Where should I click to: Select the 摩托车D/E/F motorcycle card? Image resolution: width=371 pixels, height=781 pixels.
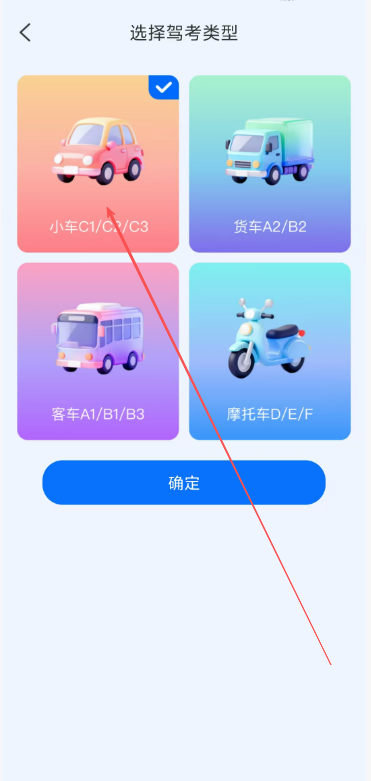270,351
